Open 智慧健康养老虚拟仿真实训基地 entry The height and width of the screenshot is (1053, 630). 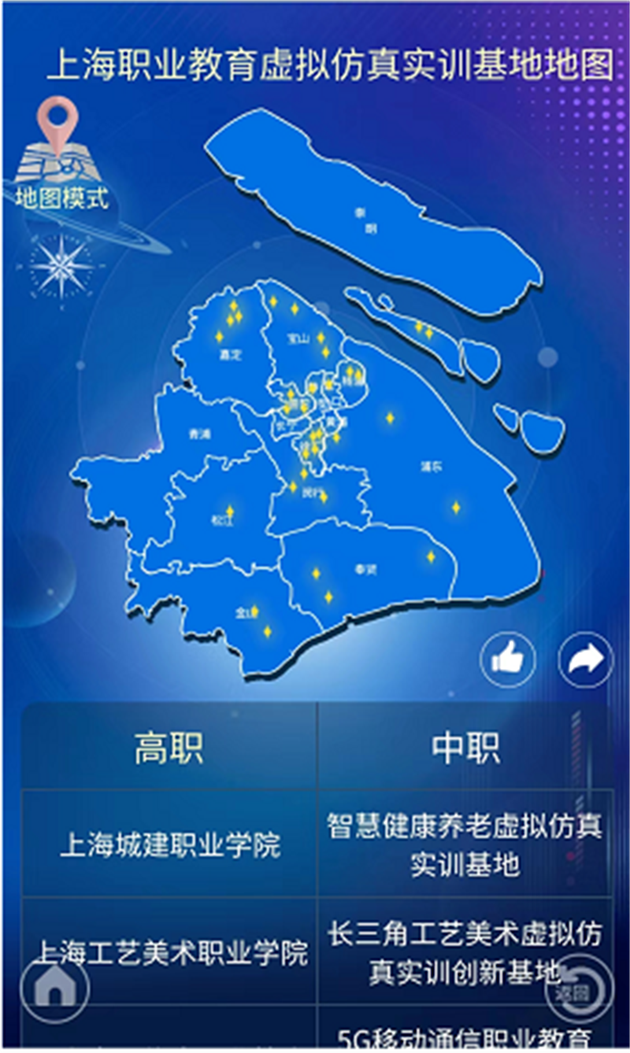(x=465, y=844)
